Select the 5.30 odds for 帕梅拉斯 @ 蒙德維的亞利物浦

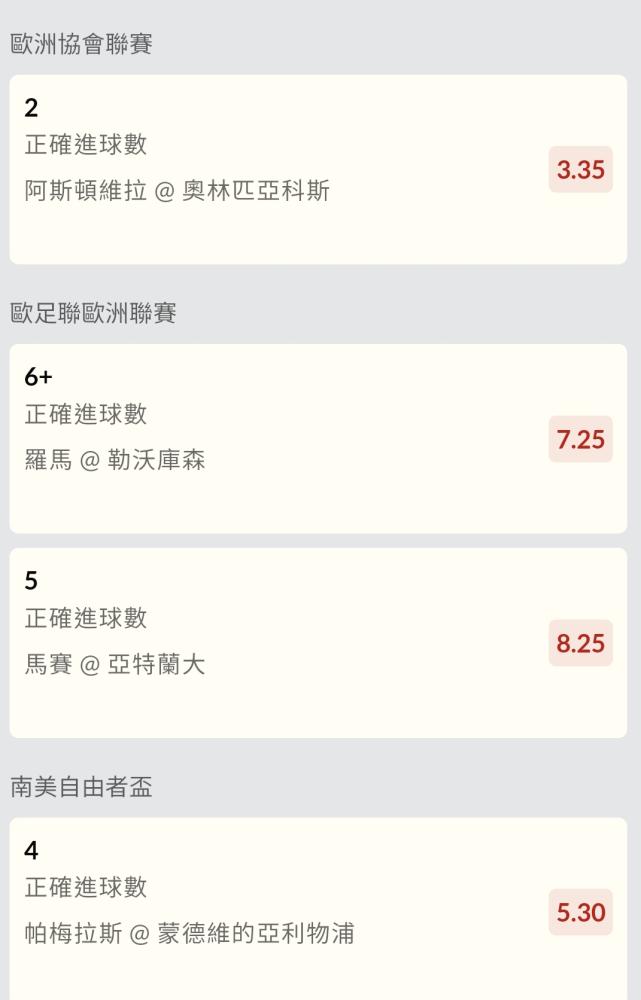580,913
